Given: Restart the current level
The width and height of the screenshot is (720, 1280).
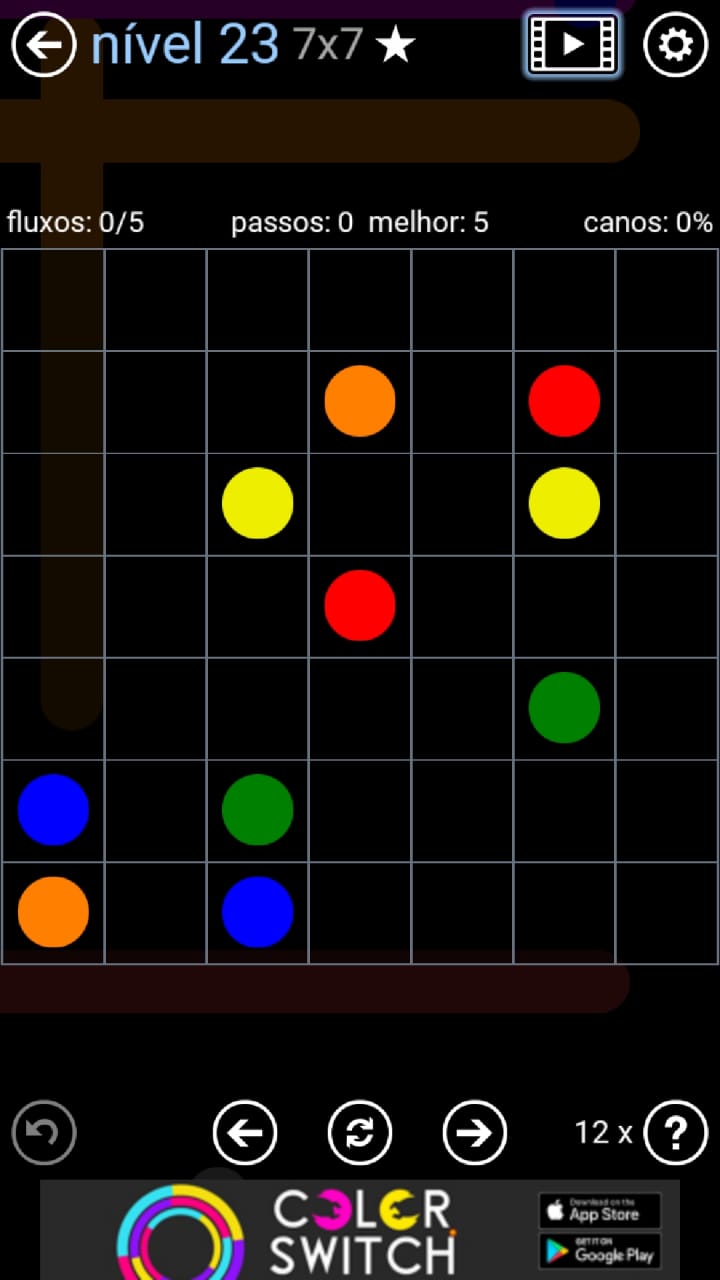Looking at the screenshot, I should [x=360, y=1133].
